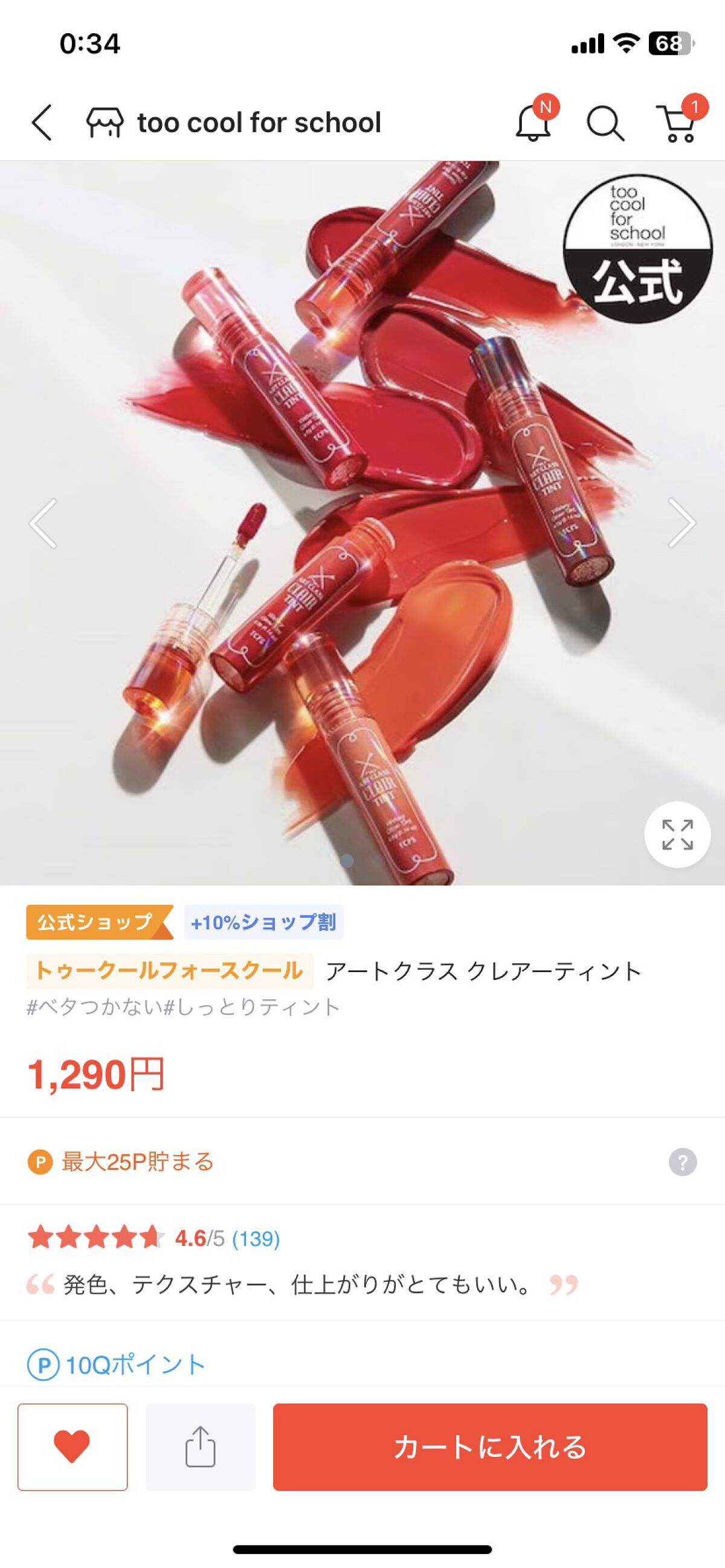
Task: Open the 139 reviews link
Action: click(256, 1239)
